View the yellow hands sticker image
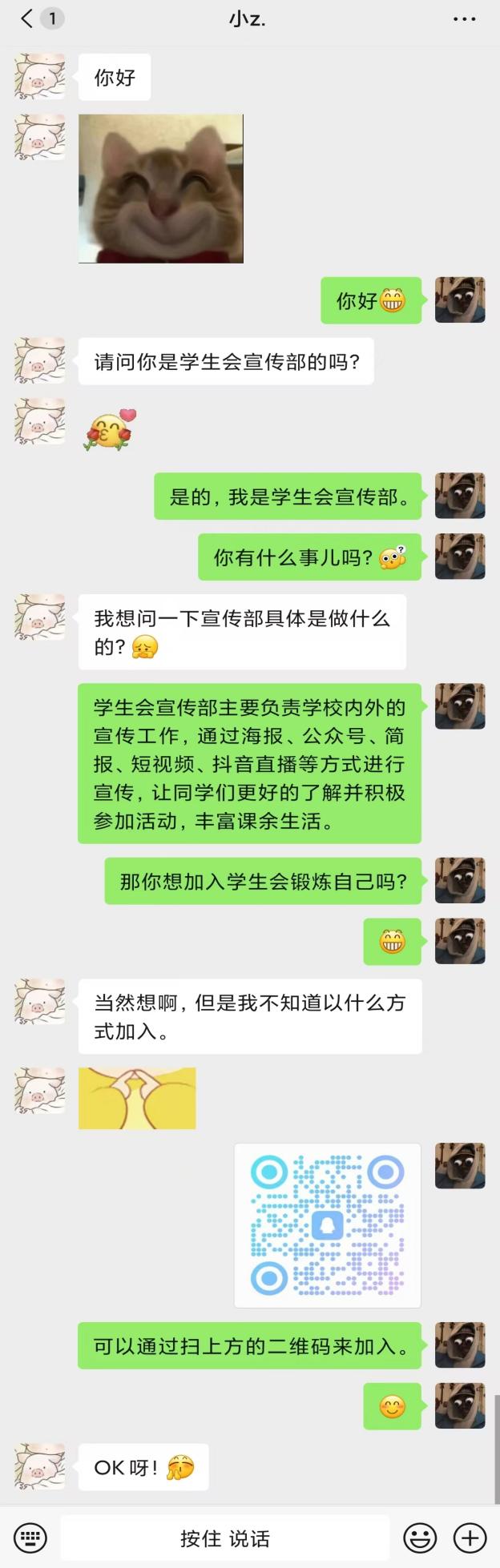This screenshot has height=1568, width=500. coord(137,1098)
